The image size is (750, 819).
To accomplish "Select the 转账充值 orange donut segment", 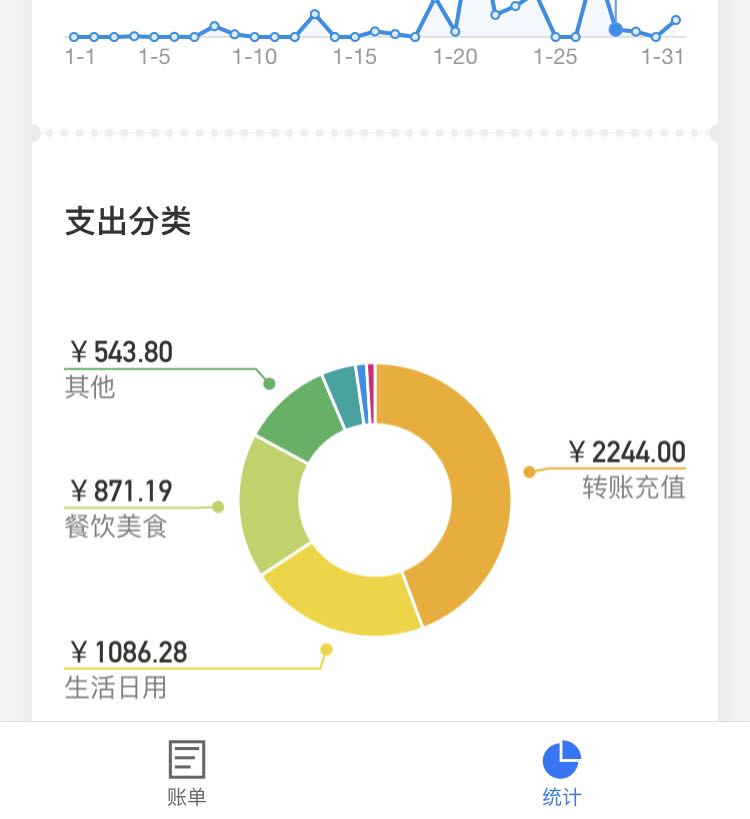I will click(x=470, y=495).
